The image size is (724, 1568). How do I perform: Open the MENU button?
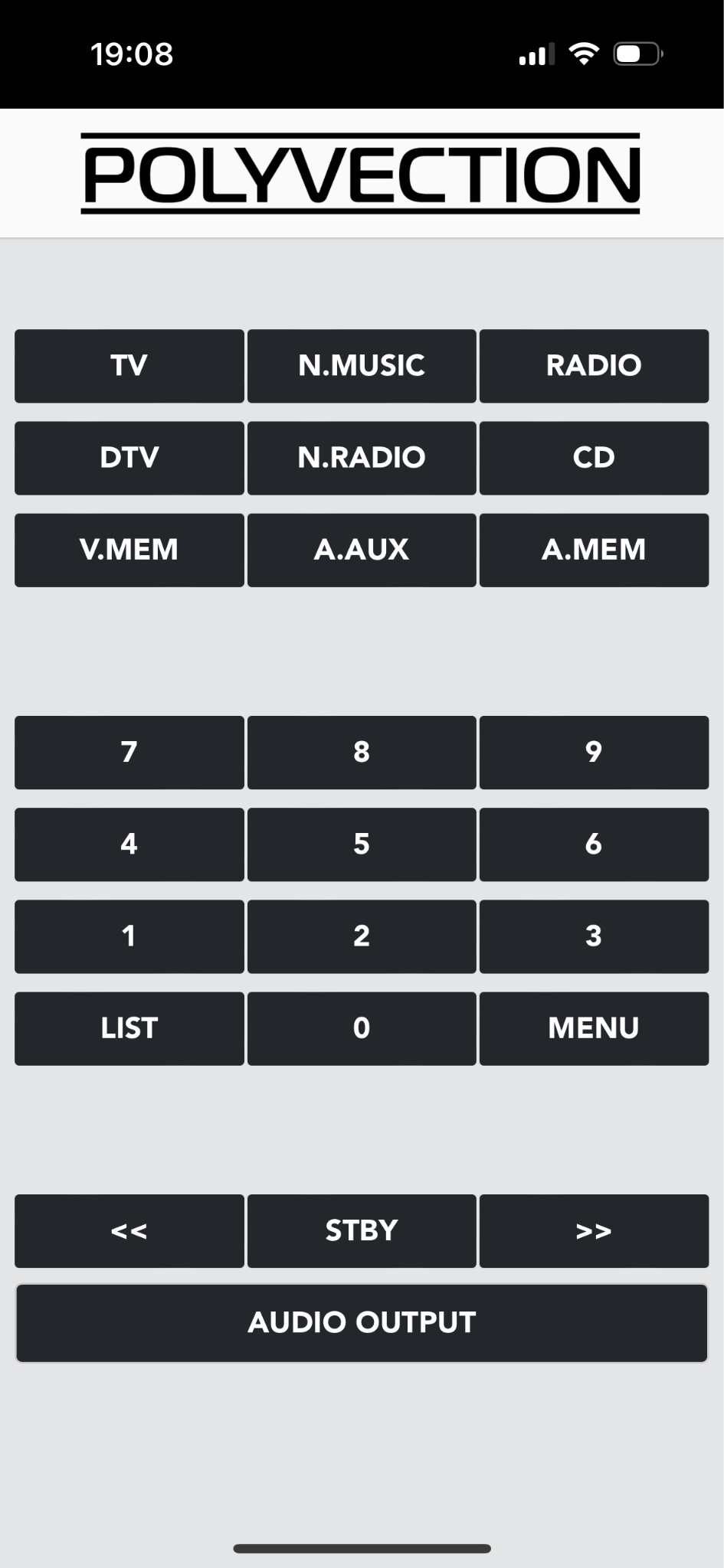(x=594, y=1028)
